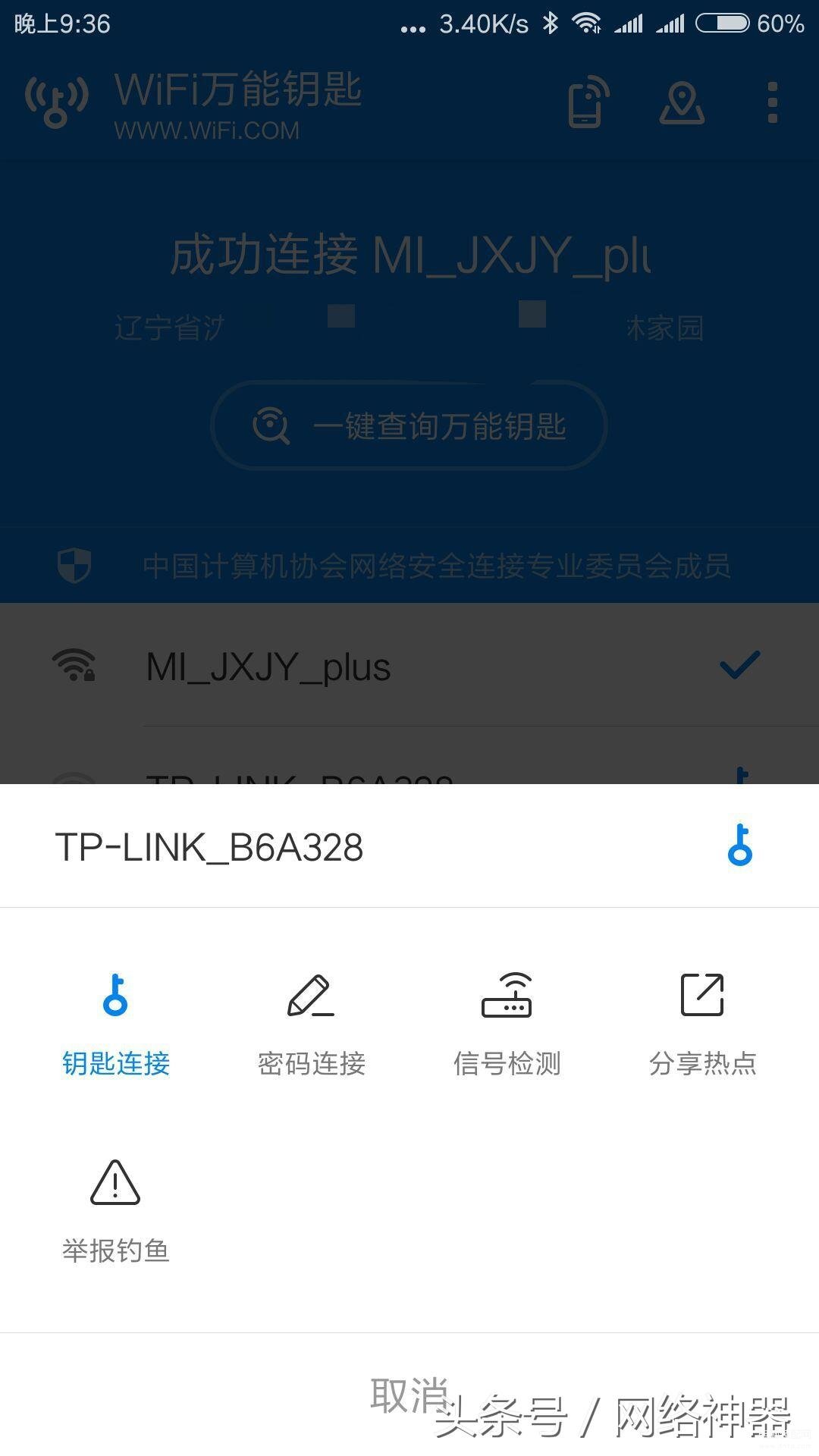The image size is (819, 1456).
Task: Dismiss the sheet with 取消
Action: pyautogui.click(x=409, y=1394)
